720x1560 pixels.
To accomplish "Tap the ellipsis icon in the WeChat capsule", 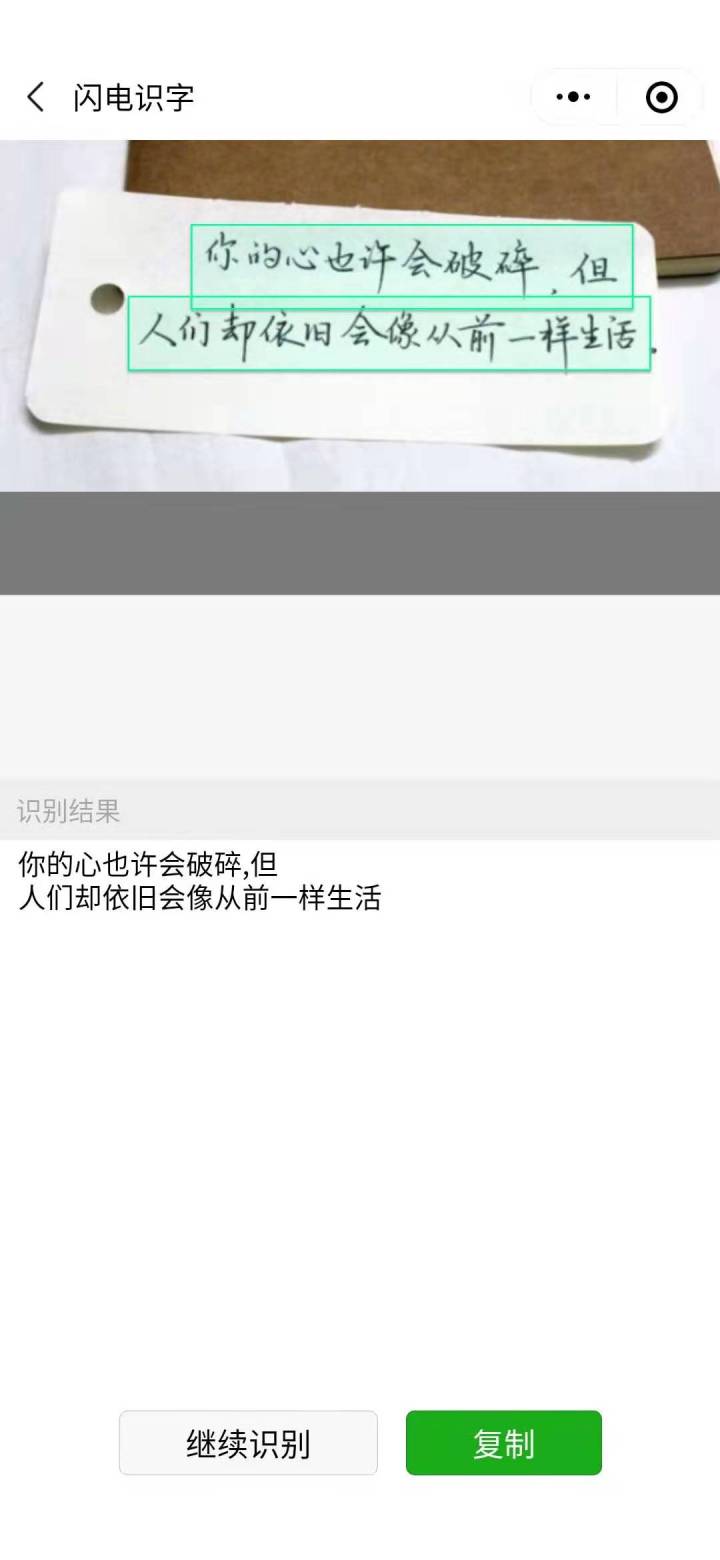I will tap(571, 96).
